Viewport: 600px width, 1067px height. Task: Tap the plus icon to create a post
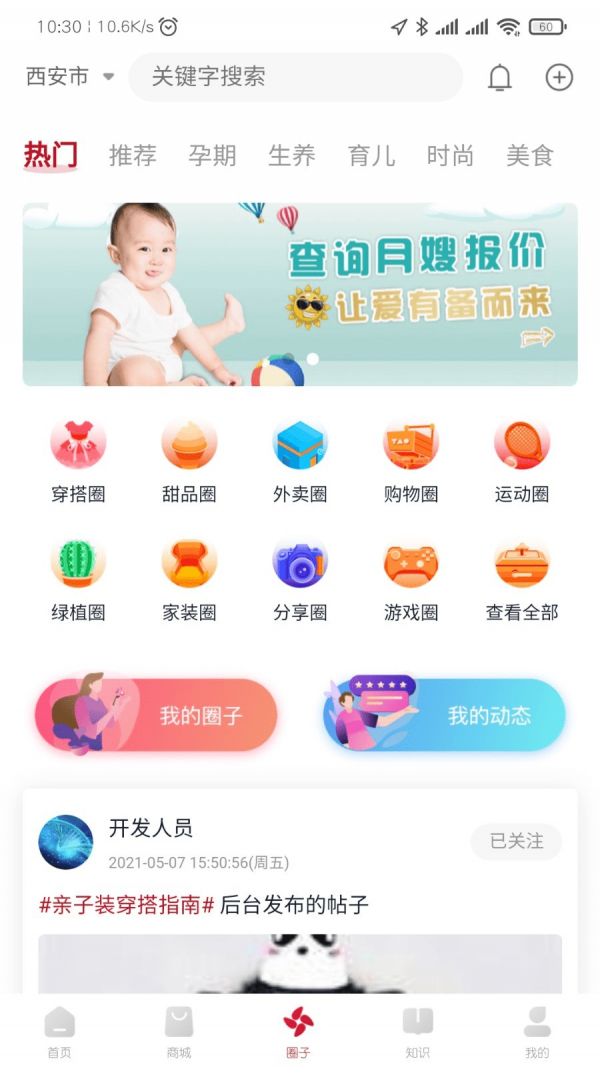[x=559, y=78]
